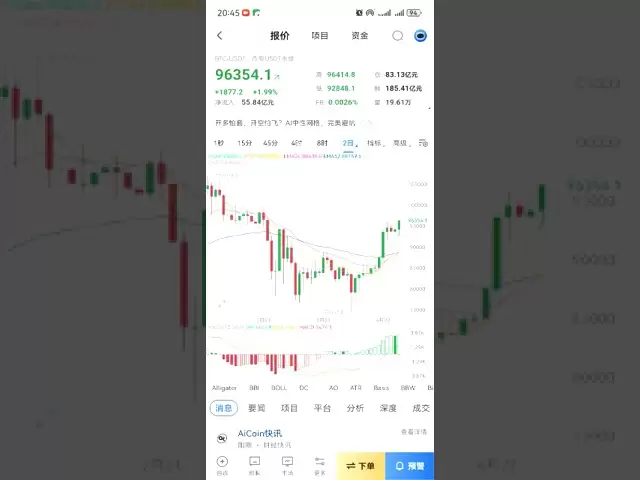640x480 pixels.
Task: Choose the BOLL indicator
Action: 279,387
